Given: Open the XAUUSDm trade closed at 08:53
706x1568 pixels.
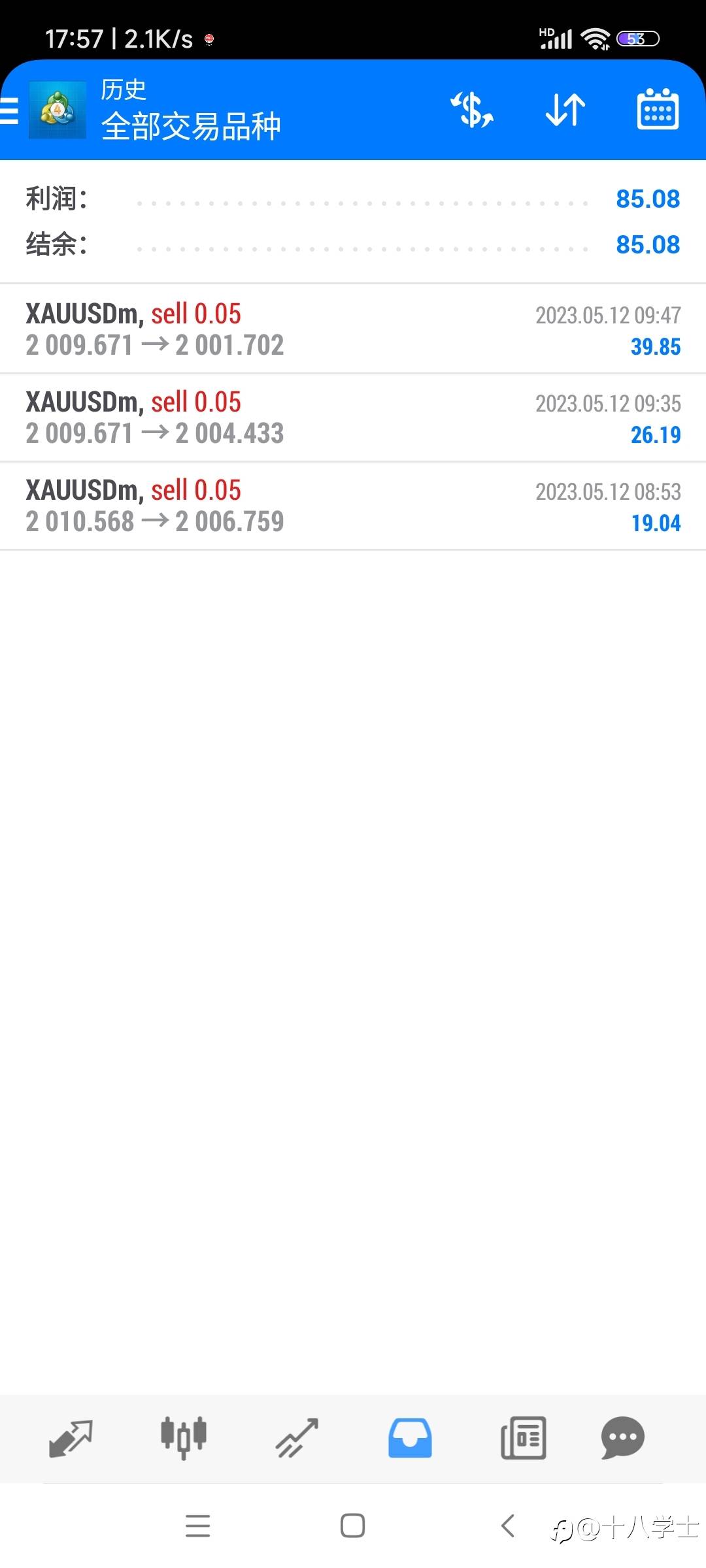Looking at the screenshot, I should 353,506.
